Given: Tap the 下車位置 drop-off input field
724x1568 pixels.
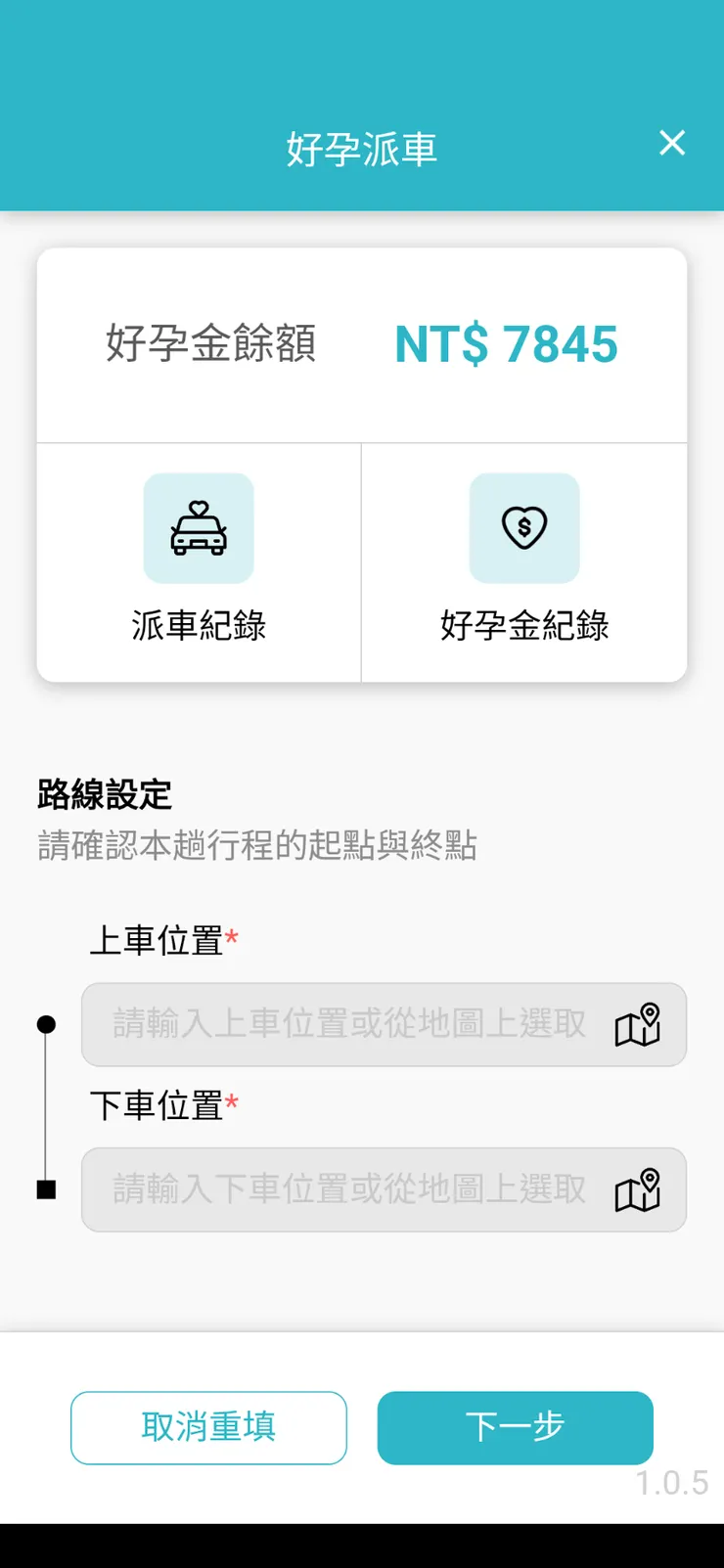Looking at the screenshot, I should tap(347, 1189).
